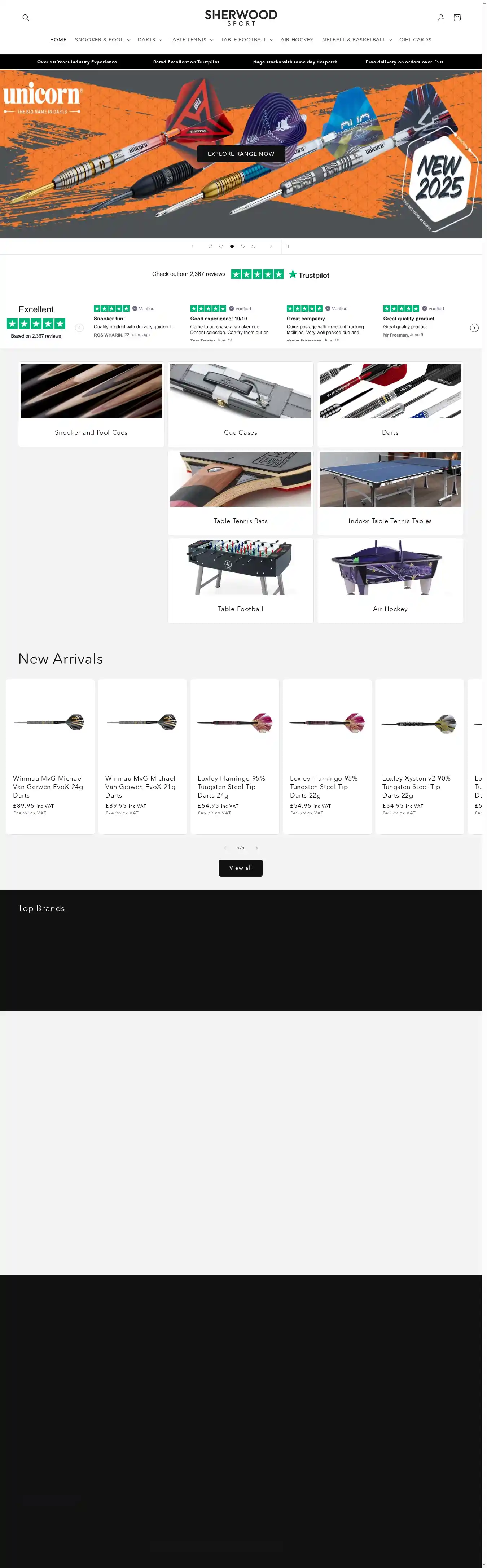The width and height of the screenshot is (487, 1568).
Task: Tap the Explore Range Now button
Action: point(241,154)
